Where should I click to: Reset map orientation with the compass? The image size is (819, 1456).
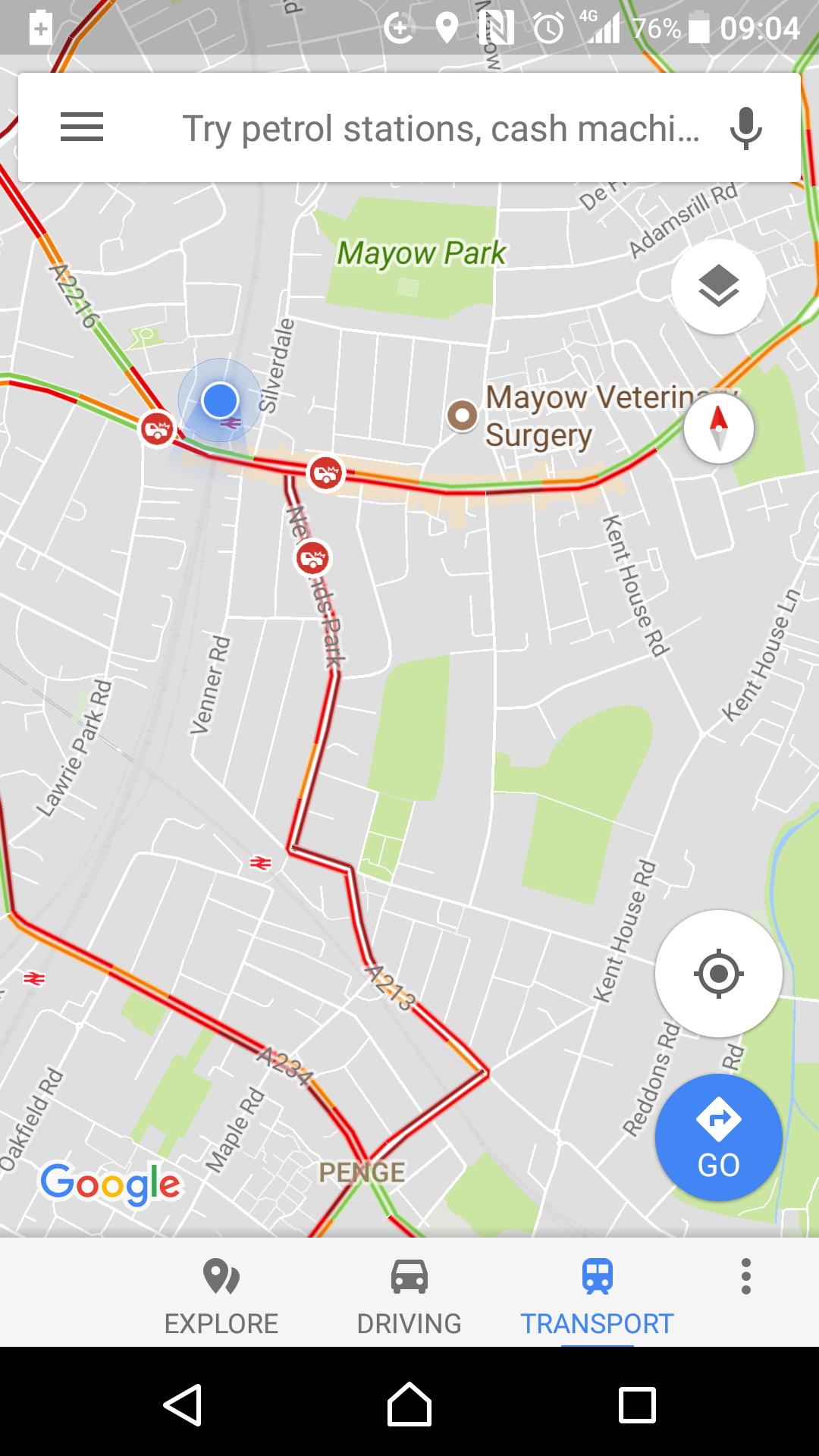pyautogui.click(x=718, y=428)
